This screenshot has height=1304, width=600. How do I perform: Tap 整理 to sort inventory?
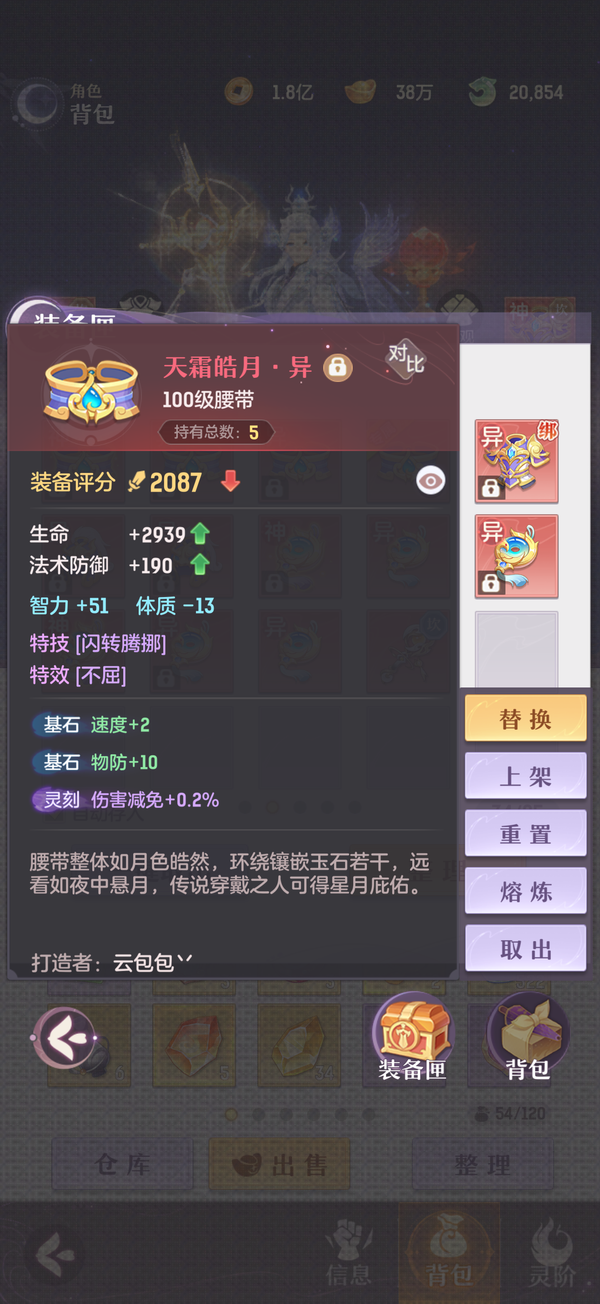tap(482, 1164)
